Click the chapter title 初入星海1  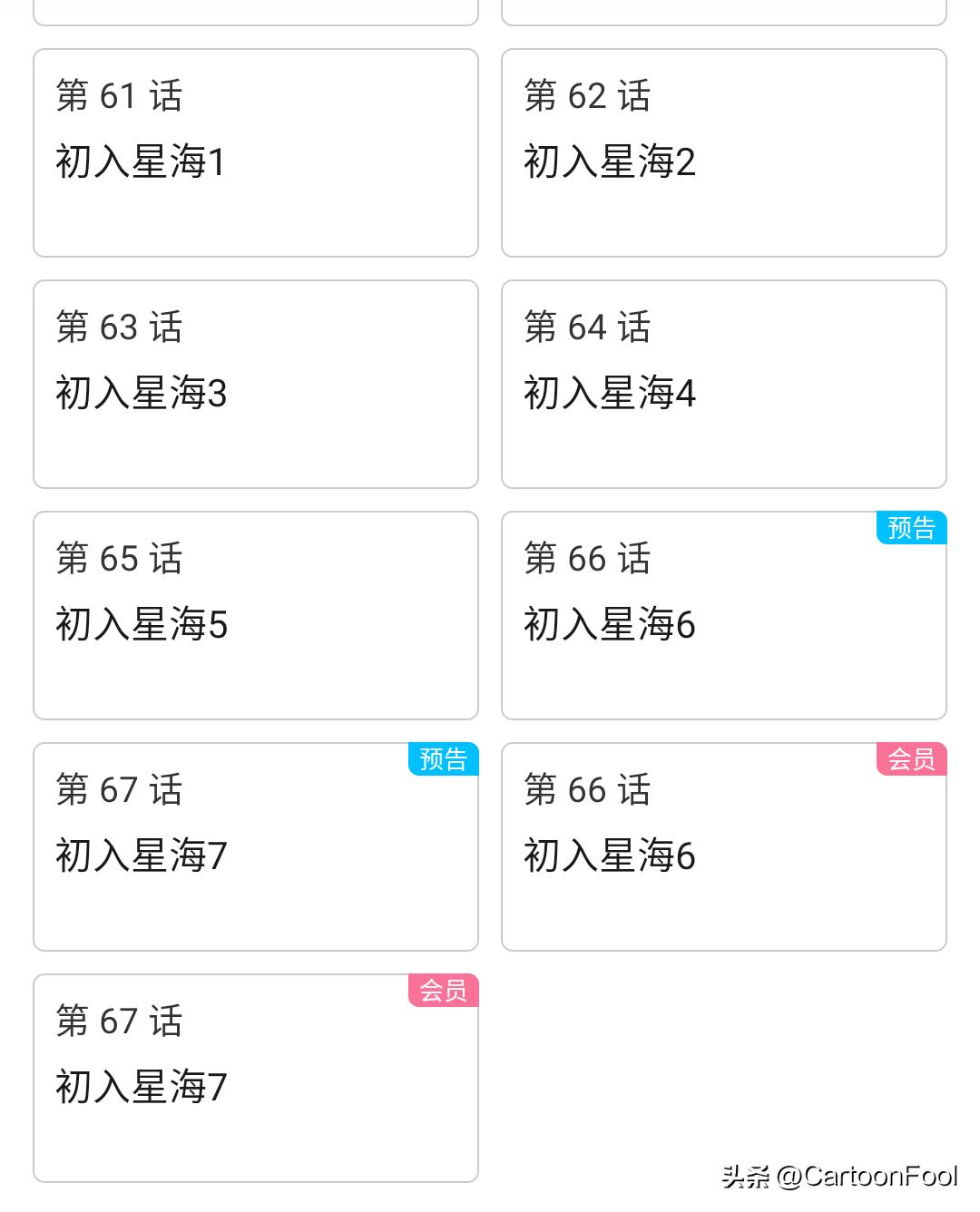point(139,161)
